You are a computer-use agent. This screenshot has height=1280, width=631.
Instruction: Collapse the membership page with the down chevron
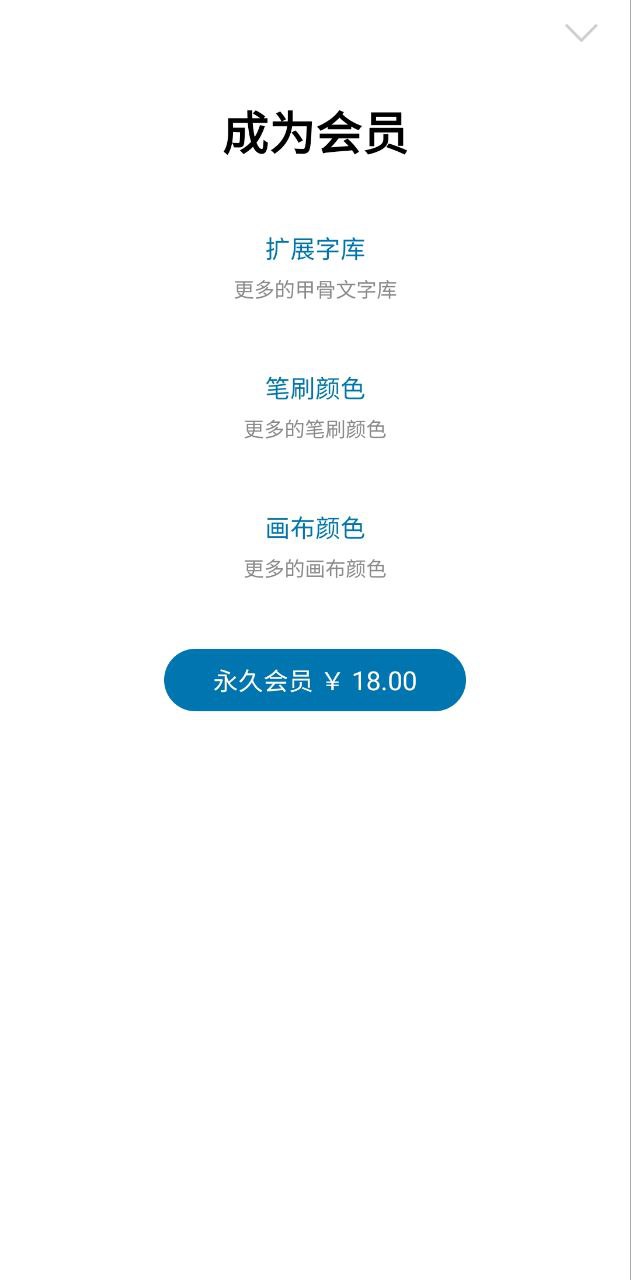[581, 33]
